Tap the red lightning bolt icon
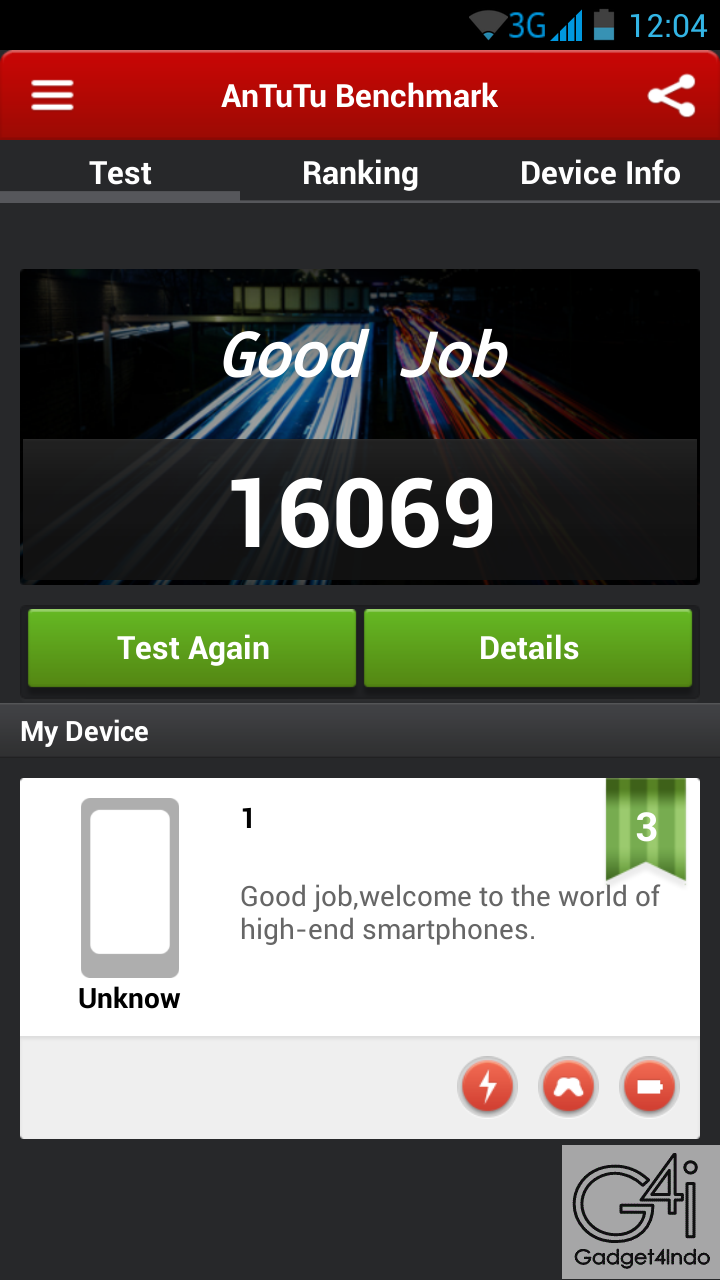720x1280 pixels. (x=487, y=1086)
